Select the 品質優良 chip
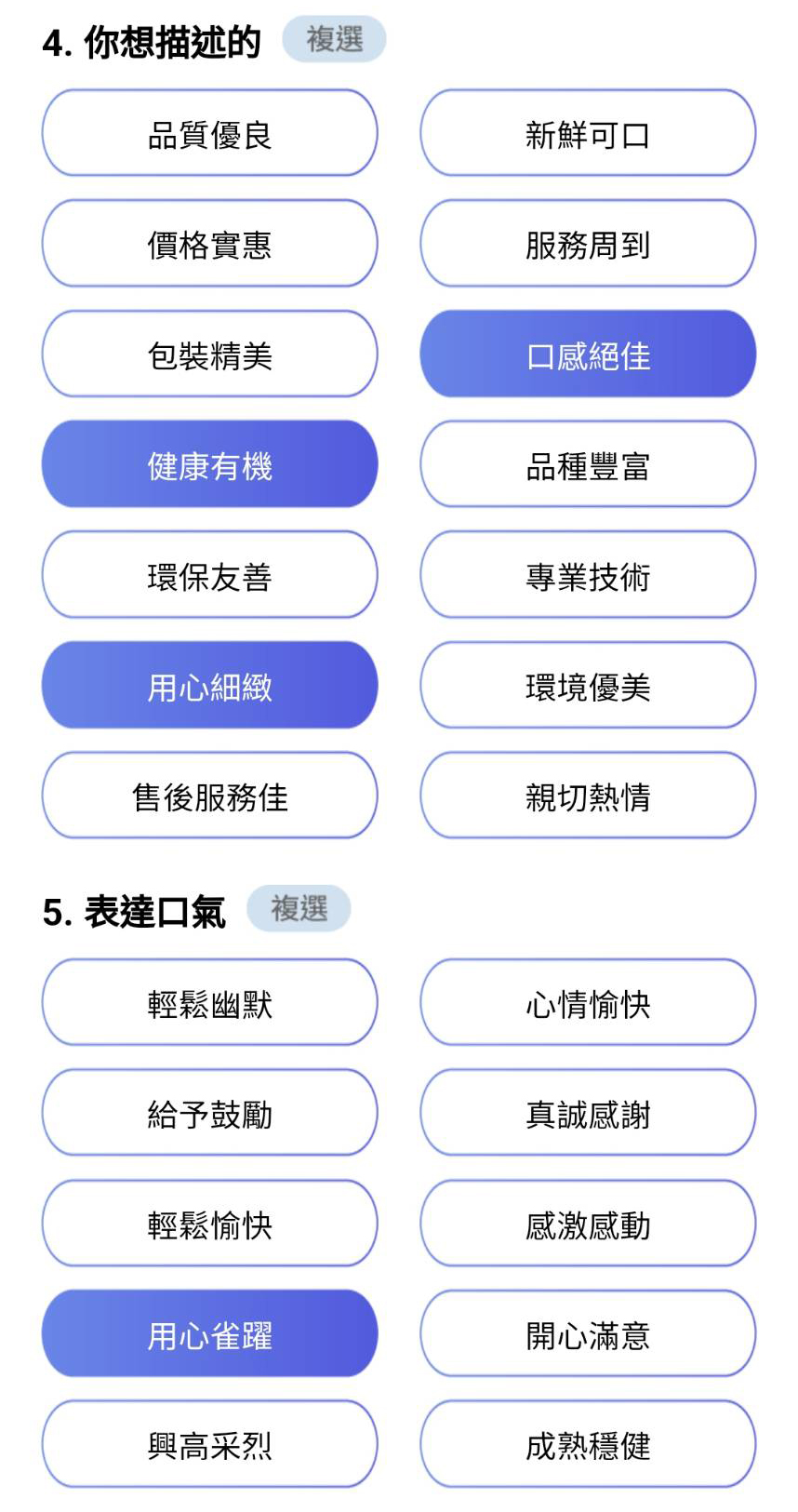The height and width of the screenshot is (1512, 798). pos(209,133)
